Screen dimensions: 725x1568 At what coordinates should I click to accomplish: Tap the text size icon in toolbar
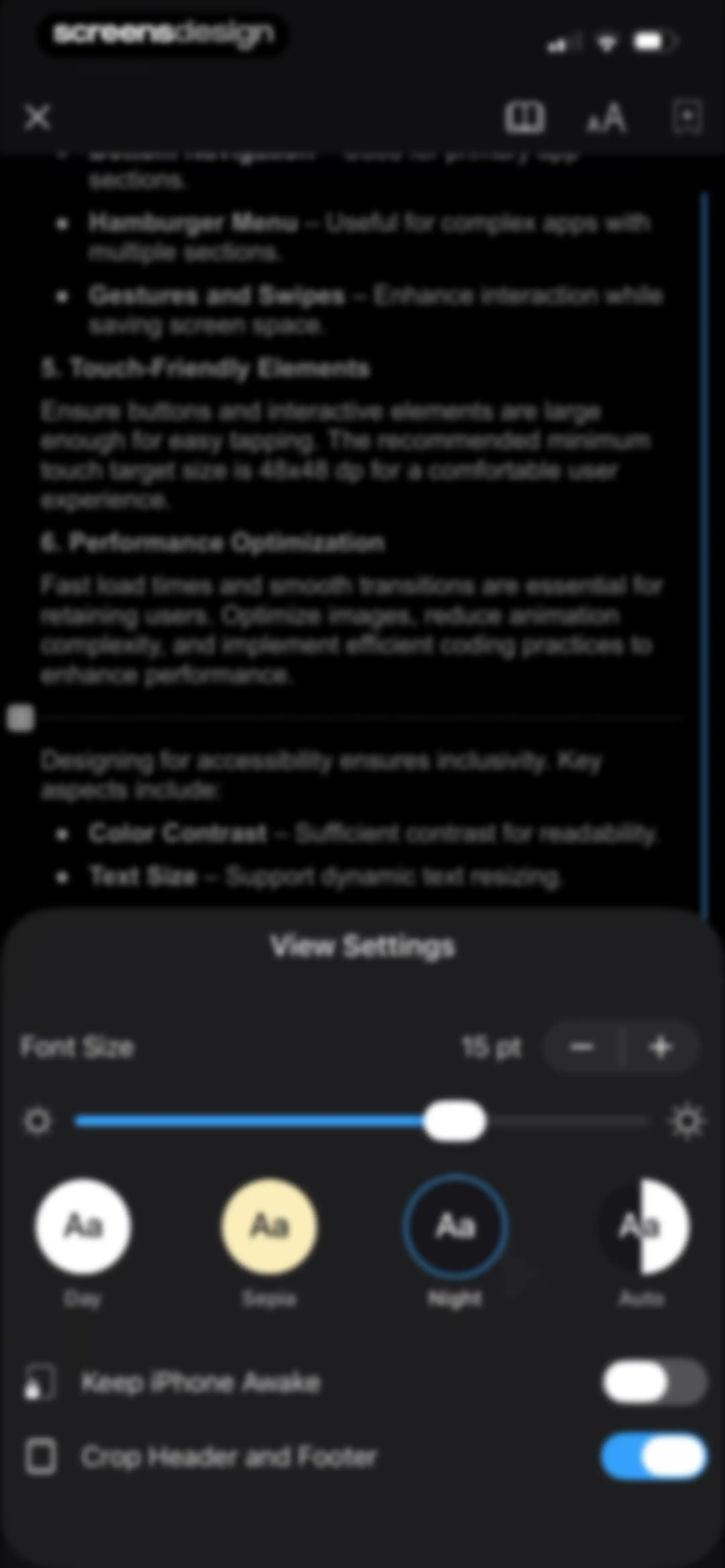click(x=607, y=117)
